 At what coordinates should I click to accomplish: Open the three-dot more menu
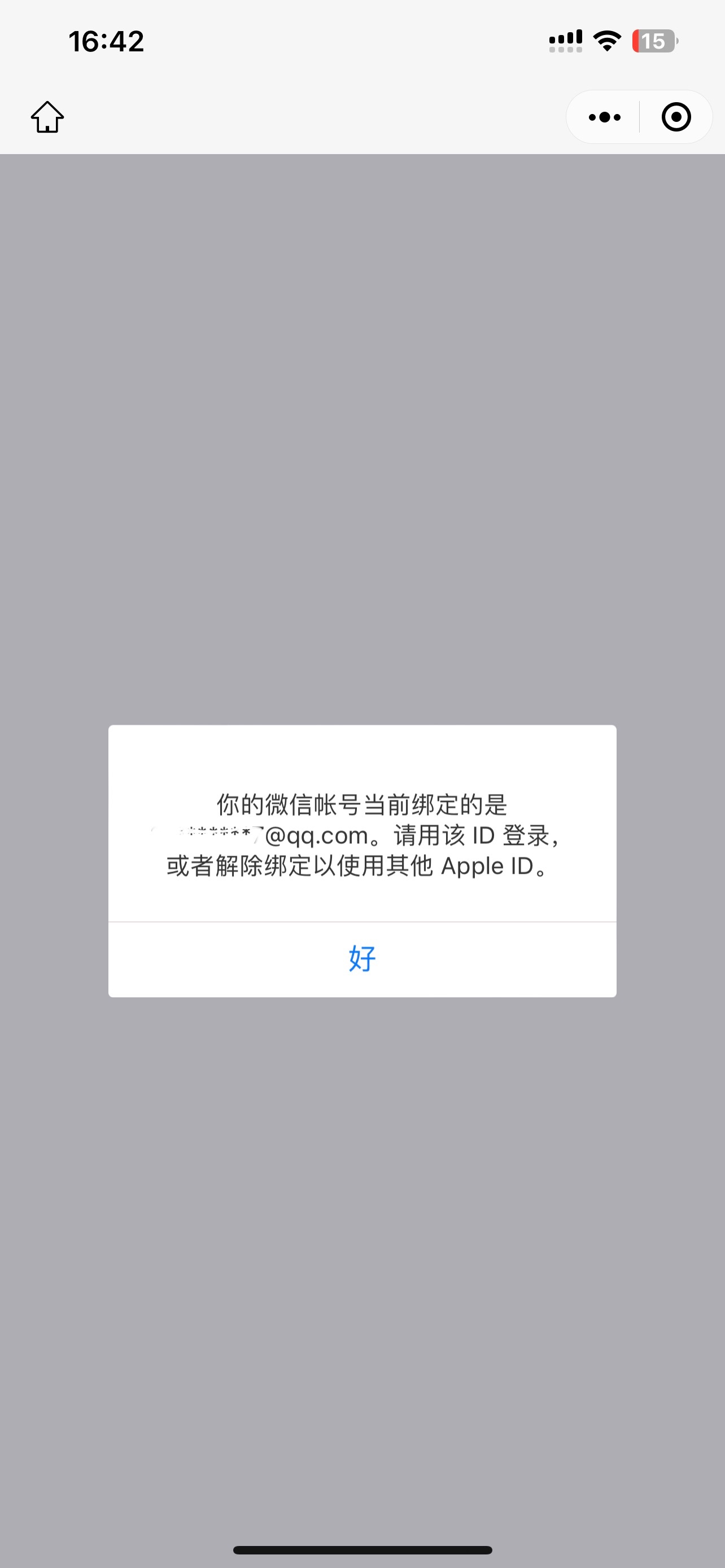click(x=605, y=117)
